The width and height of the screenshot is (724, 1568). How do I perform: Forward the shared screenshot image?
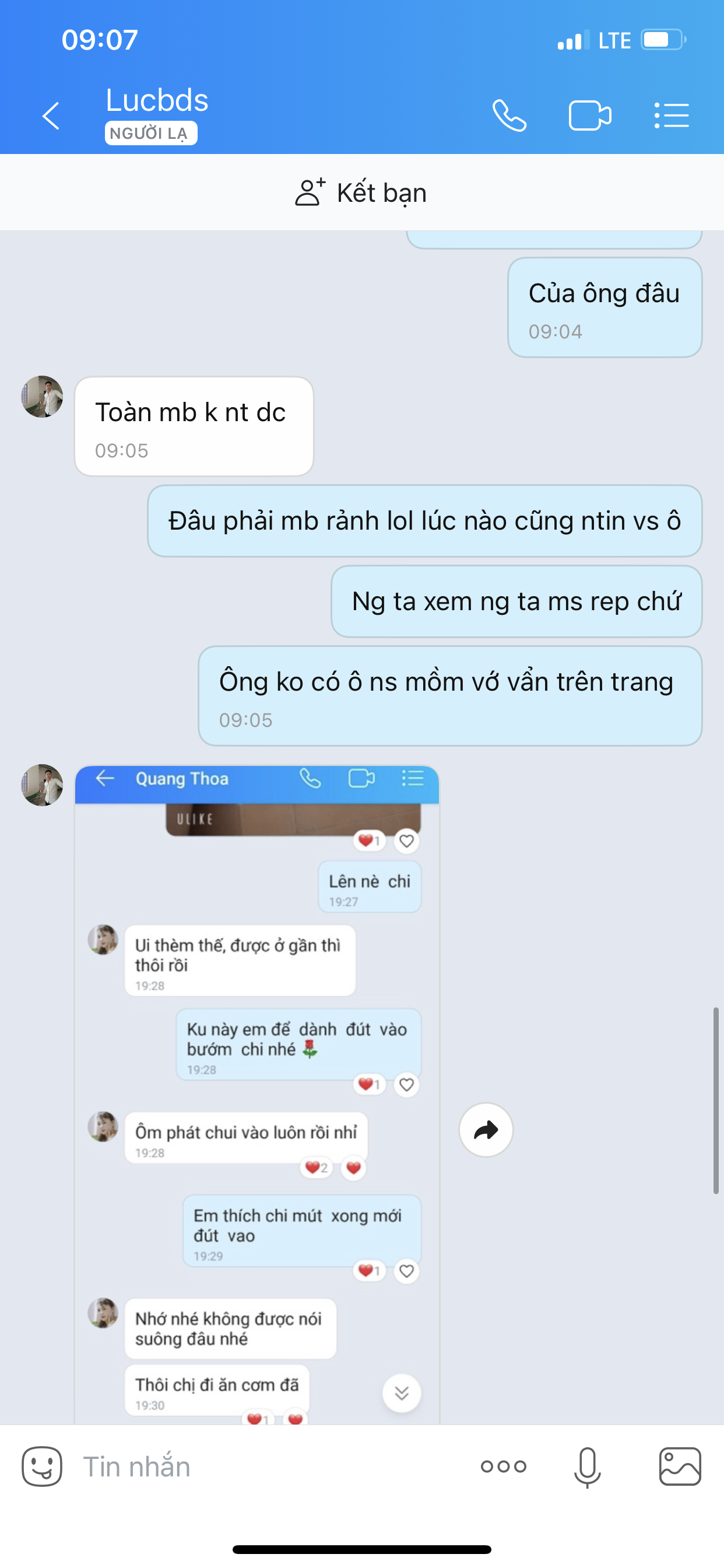click(x=486, y=1130)
